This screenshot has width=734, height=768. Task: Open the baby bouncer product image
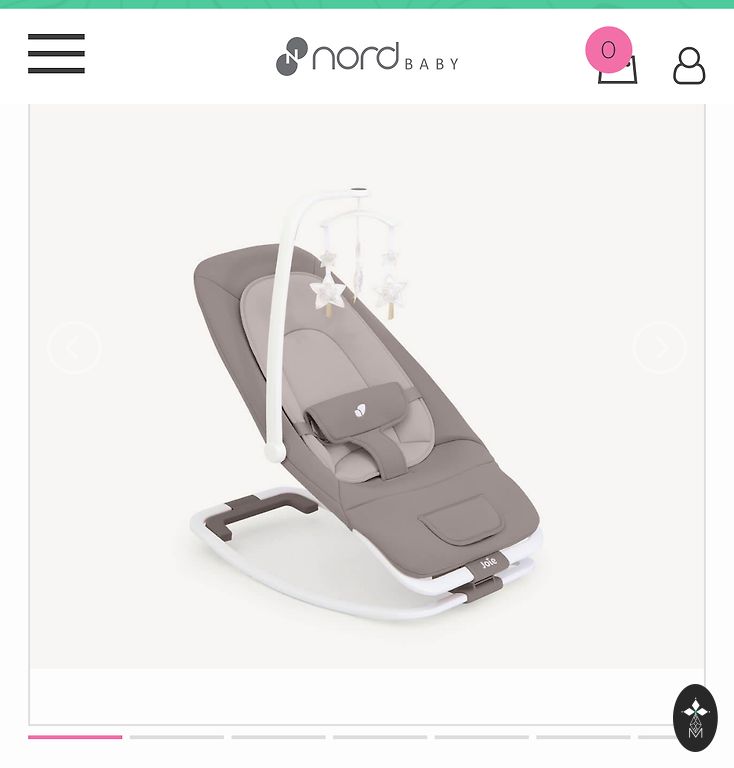coord(366,400)
